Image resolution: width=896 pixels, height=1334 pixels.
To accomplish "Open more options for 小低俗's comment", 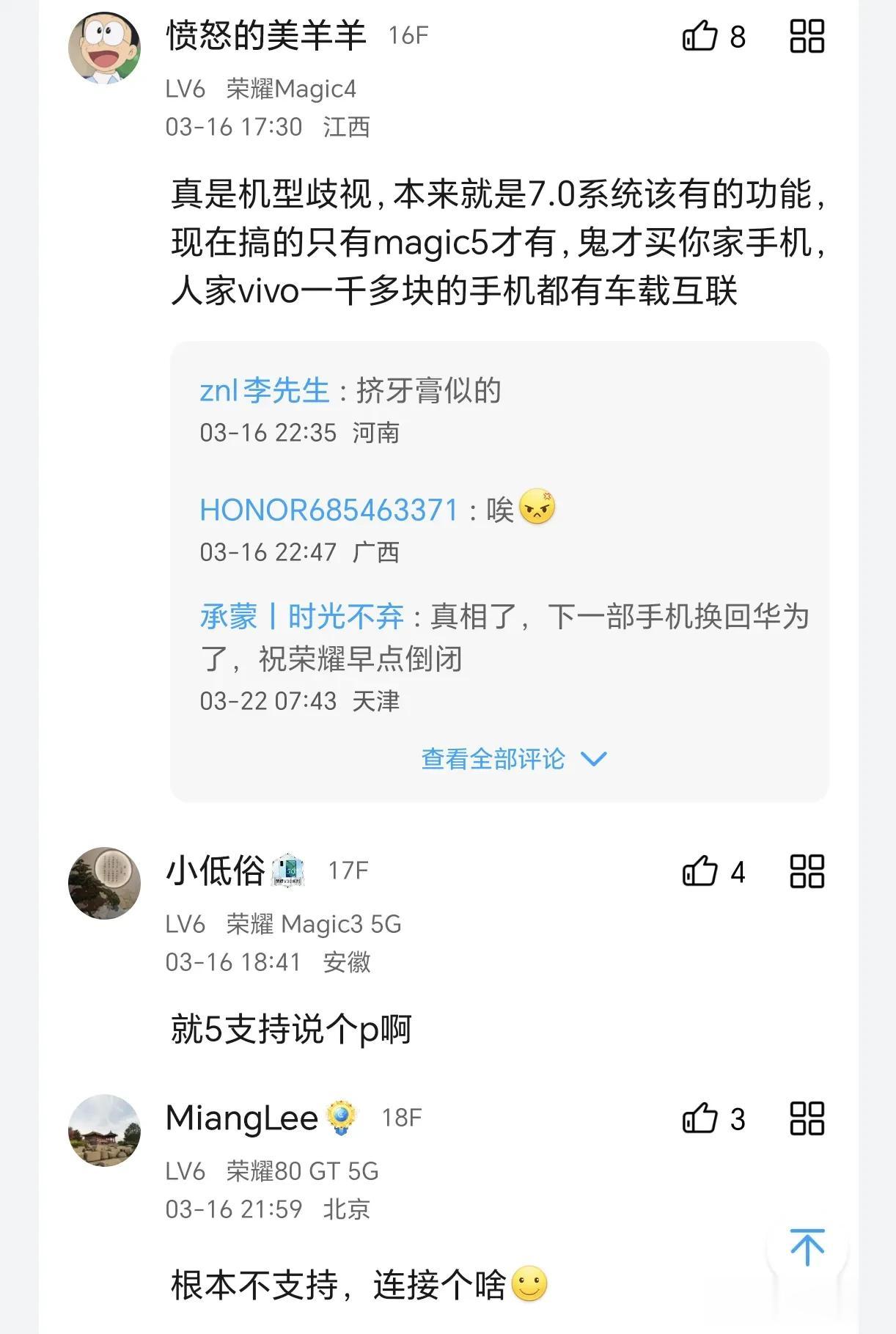I will pyautogui.click(x=807, y=871).
